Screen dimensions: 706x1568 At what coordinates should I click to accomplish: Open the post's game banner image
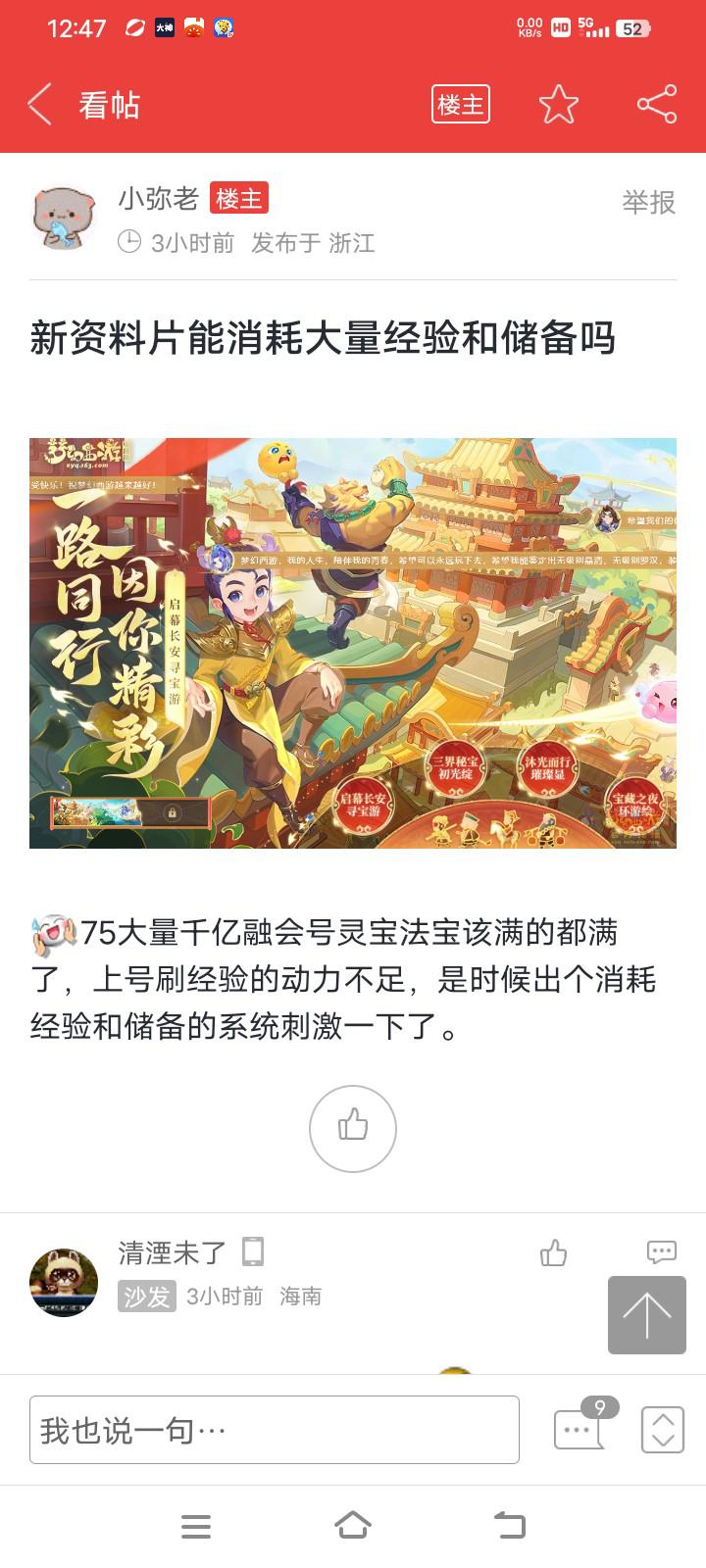pos(353,642)
